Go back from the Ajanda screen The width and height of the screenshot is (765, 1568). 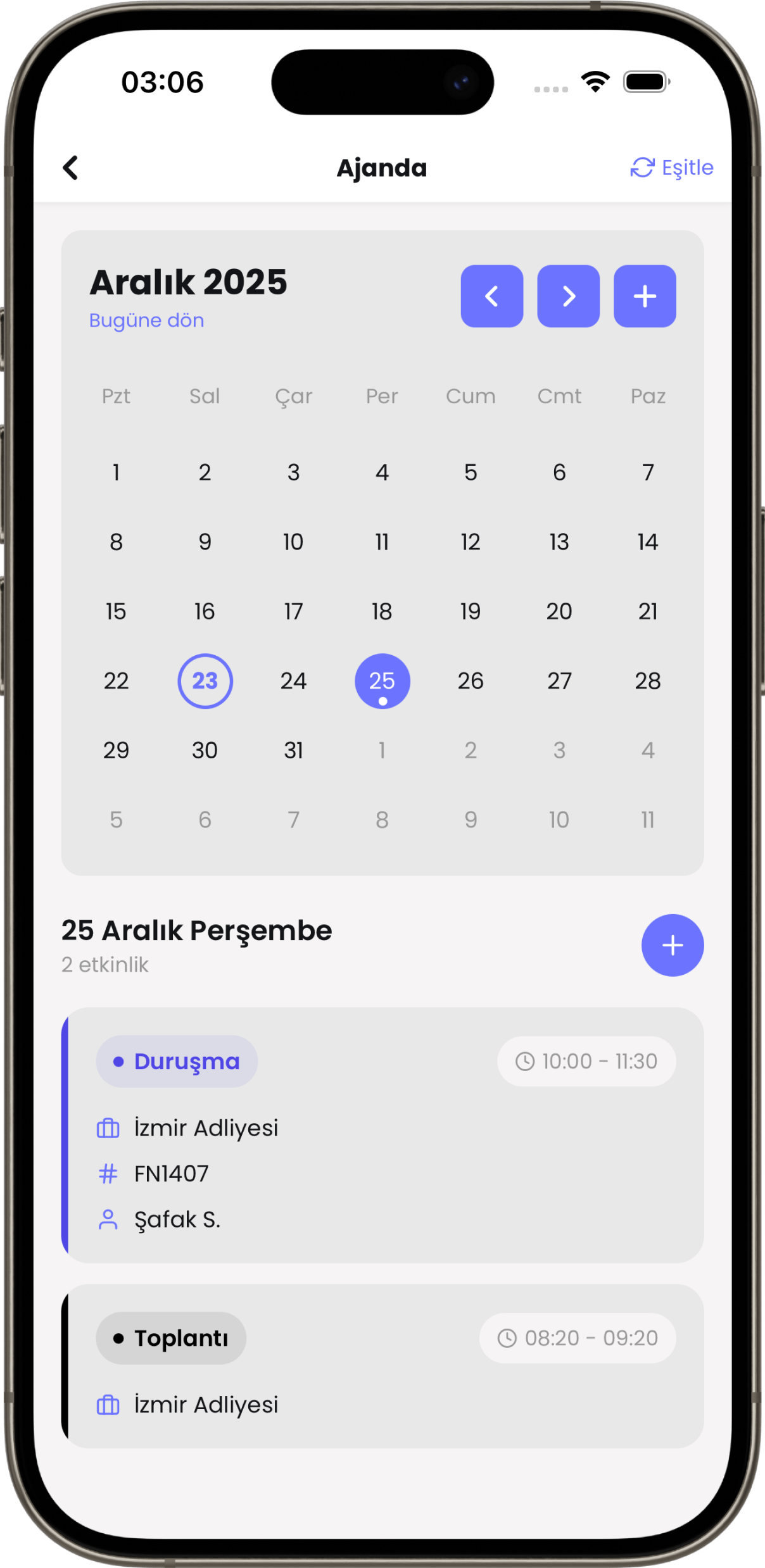click(x=70, y=168)
